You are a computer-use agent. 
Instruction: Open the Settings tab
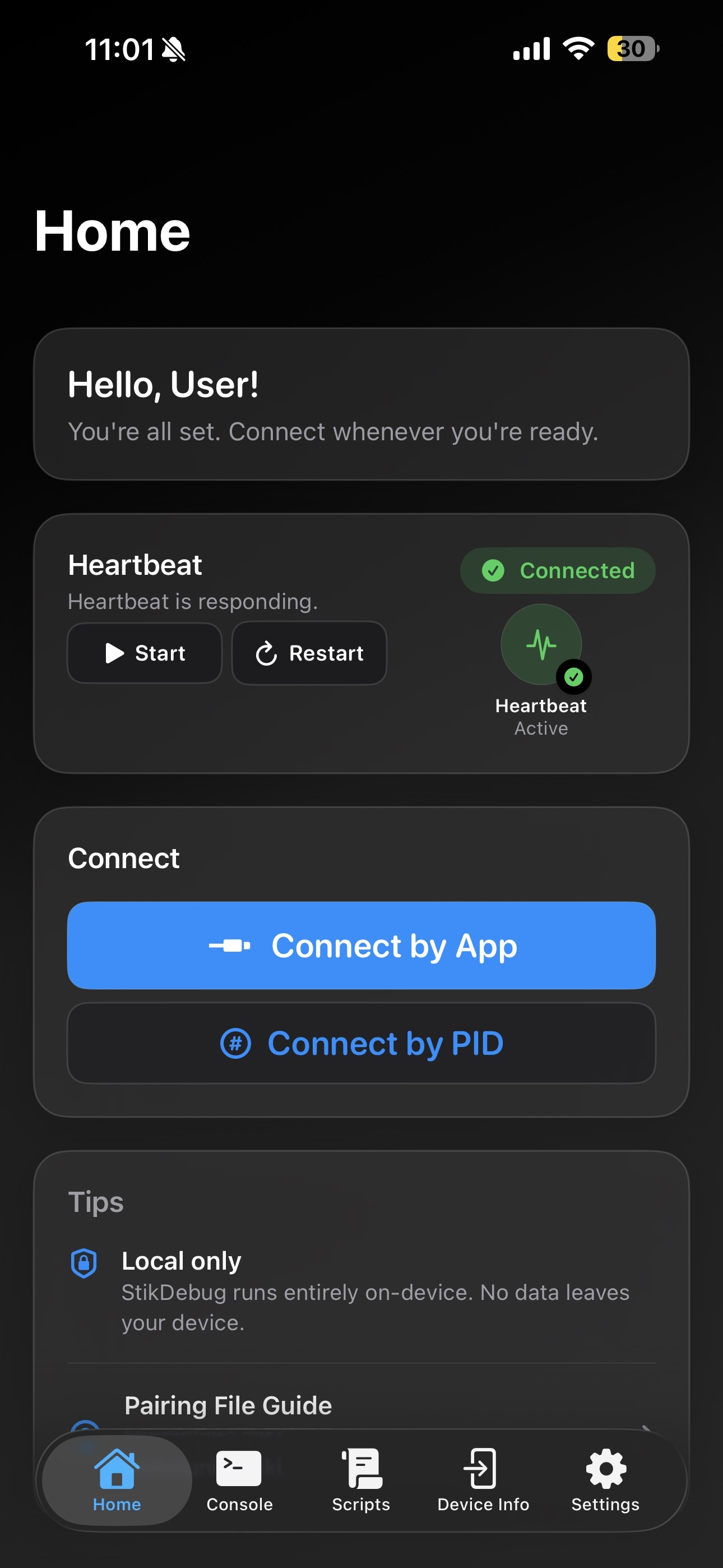605,1481
